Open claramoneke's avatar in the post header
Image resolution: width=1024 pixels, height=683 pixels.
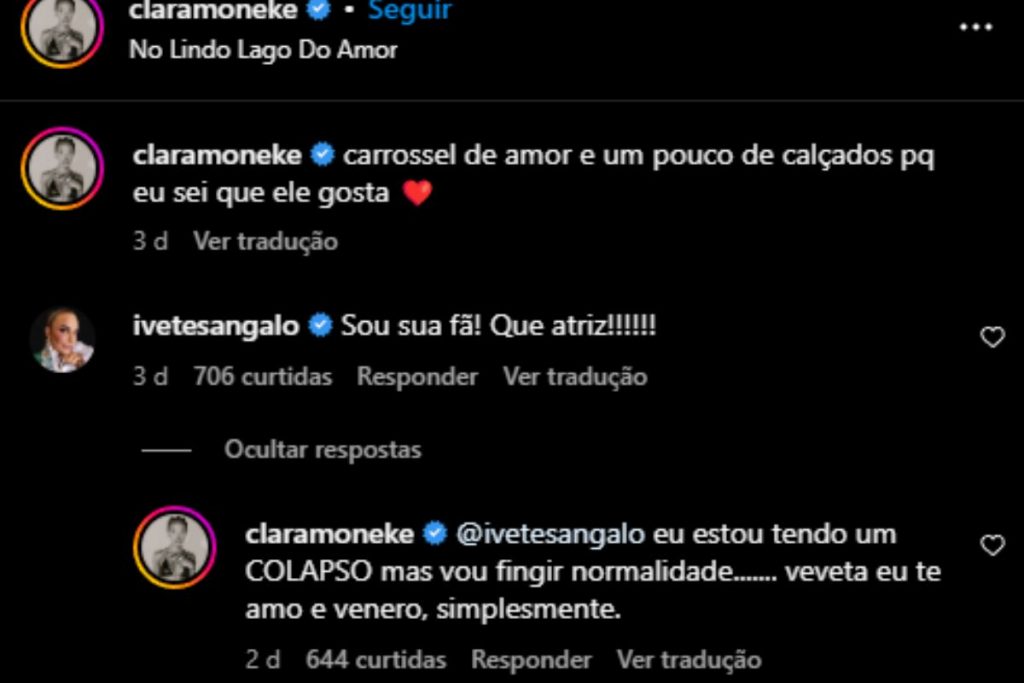[x=63, y=28]
